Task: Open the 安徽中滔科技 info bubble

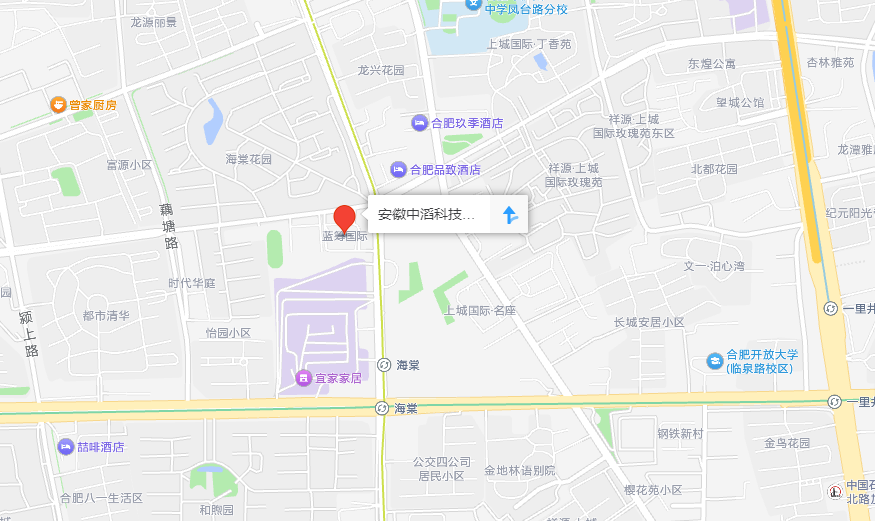Action: tap(434, 214)
